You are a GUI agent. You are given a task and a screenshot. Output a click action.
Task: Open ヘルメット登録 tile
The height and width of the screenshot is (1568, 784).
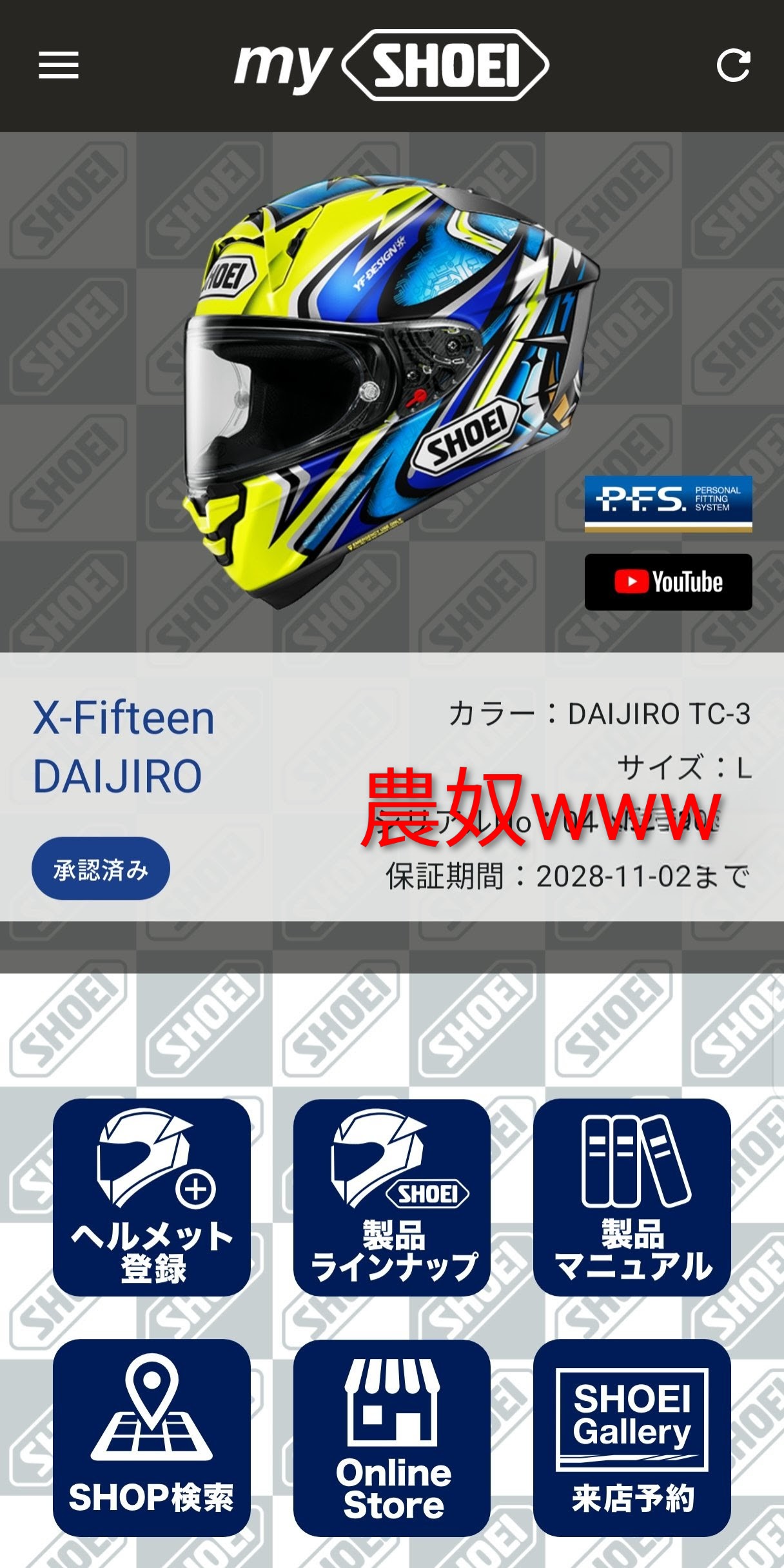pos(152,1197)
